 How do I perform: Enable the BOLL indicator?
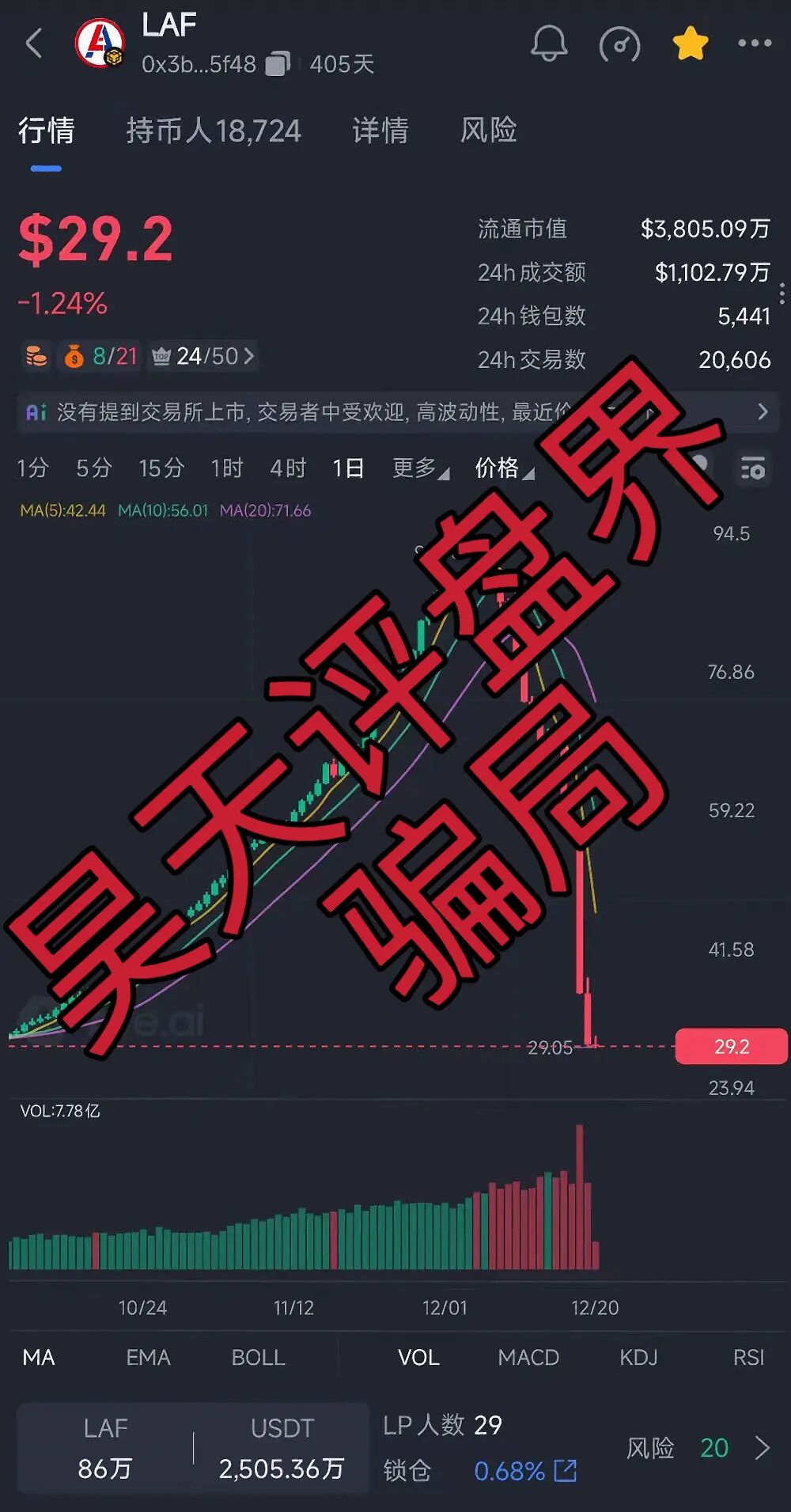[258, 1357]
